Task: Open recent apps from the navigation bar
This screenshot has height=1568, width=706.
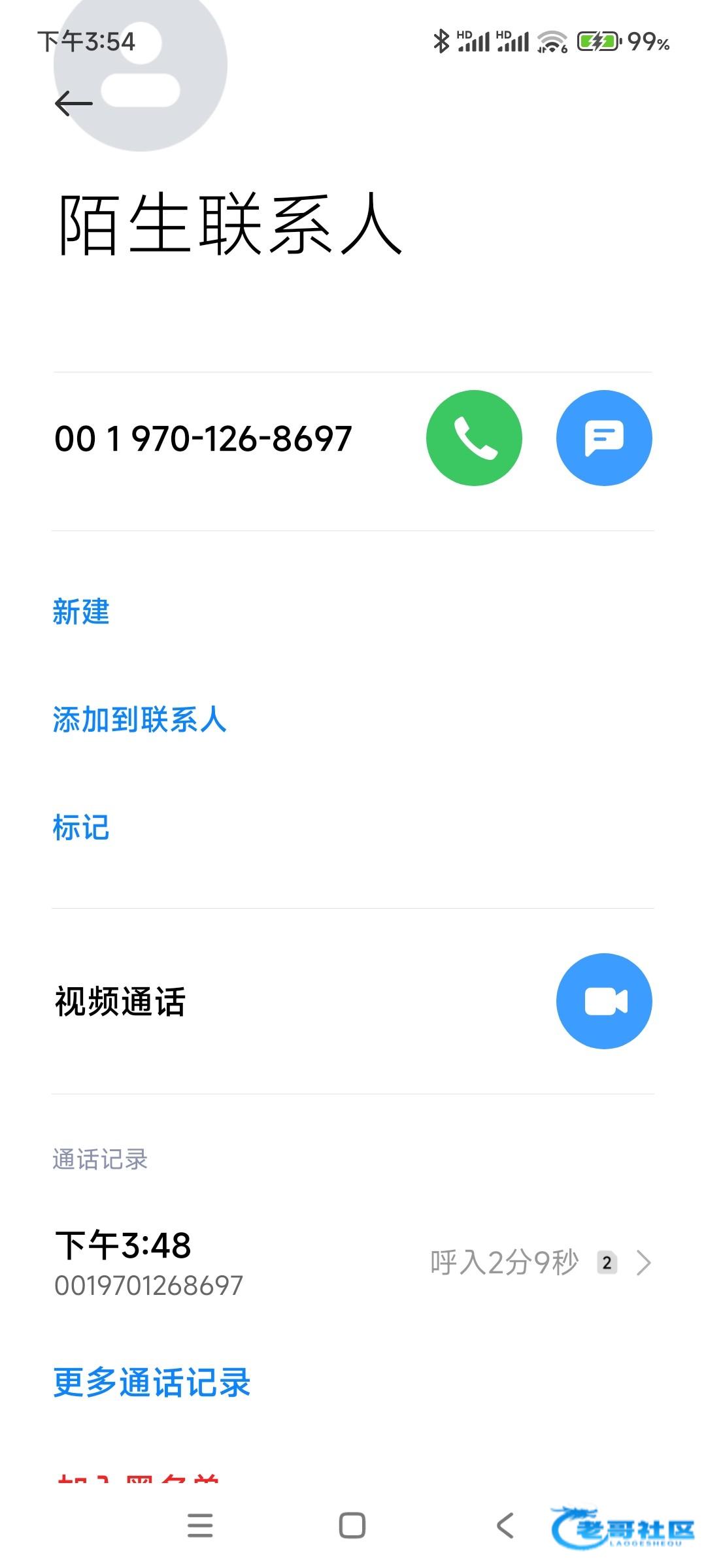Action: (x=200, y=1526)
